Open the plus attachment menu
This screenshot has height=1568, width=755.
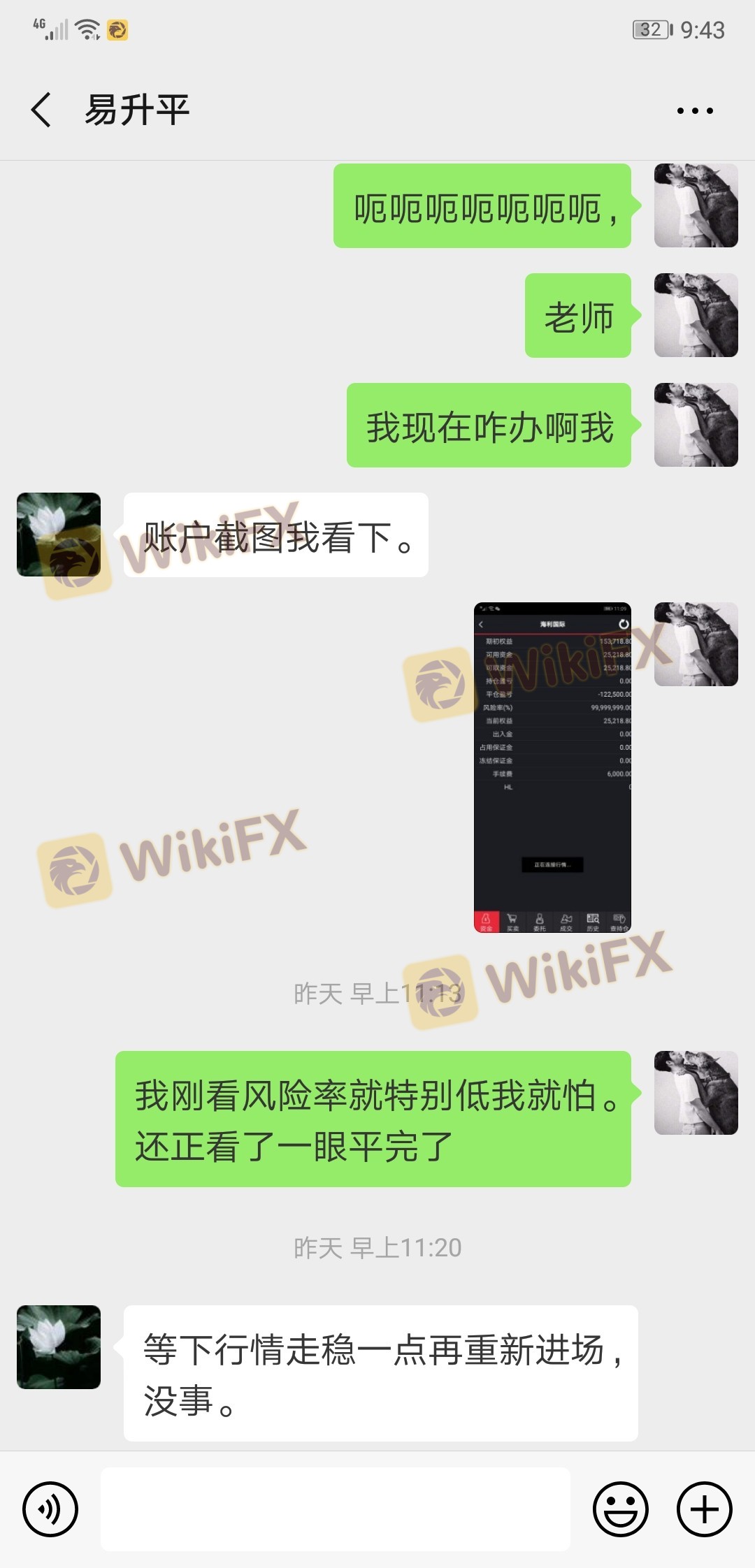tap(704, 1509)
